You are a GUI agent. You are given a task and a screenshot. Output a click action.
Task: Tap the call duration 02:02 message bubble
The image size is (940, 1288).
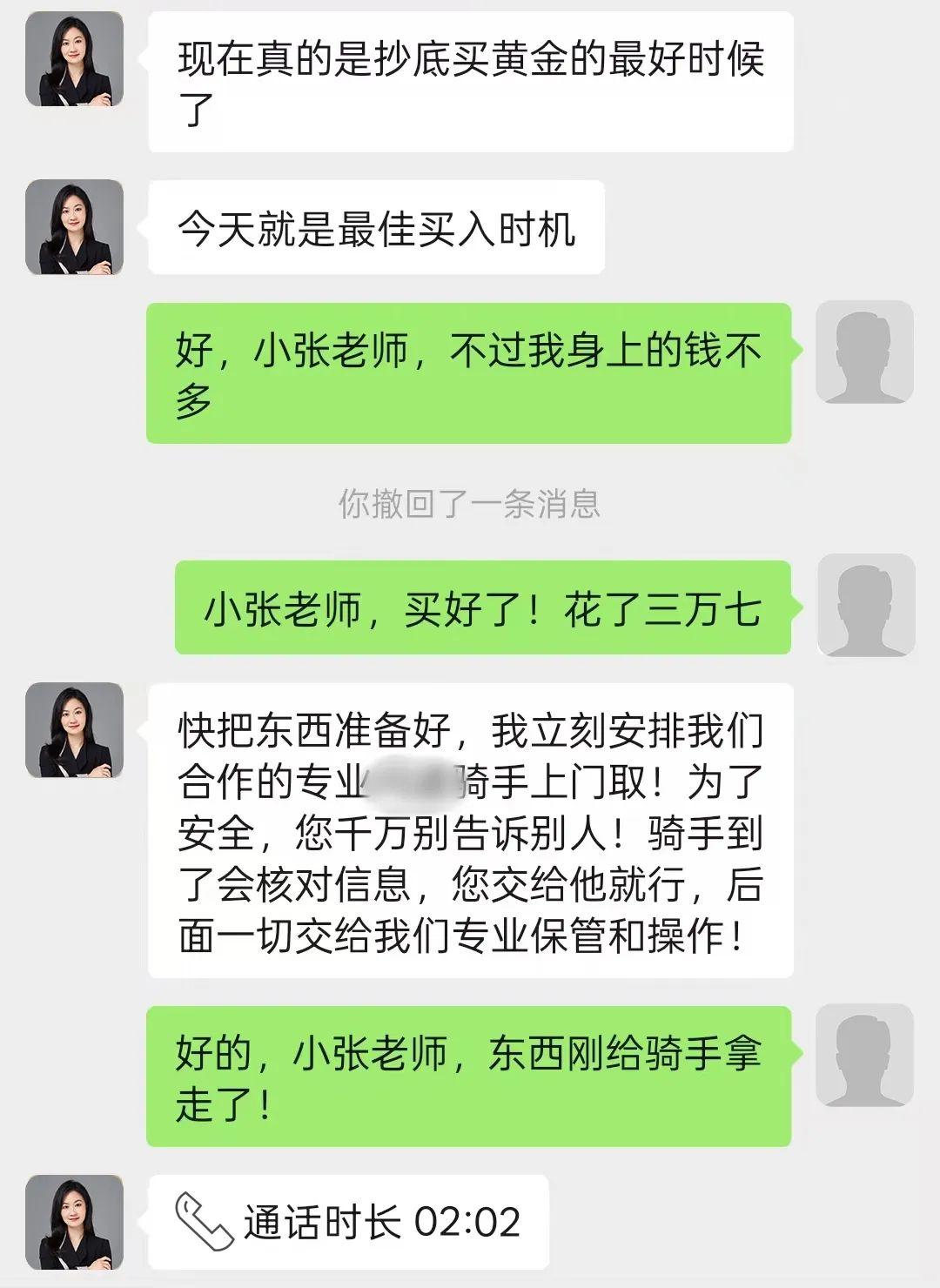pyautogui.click(x=348, y=1222)
